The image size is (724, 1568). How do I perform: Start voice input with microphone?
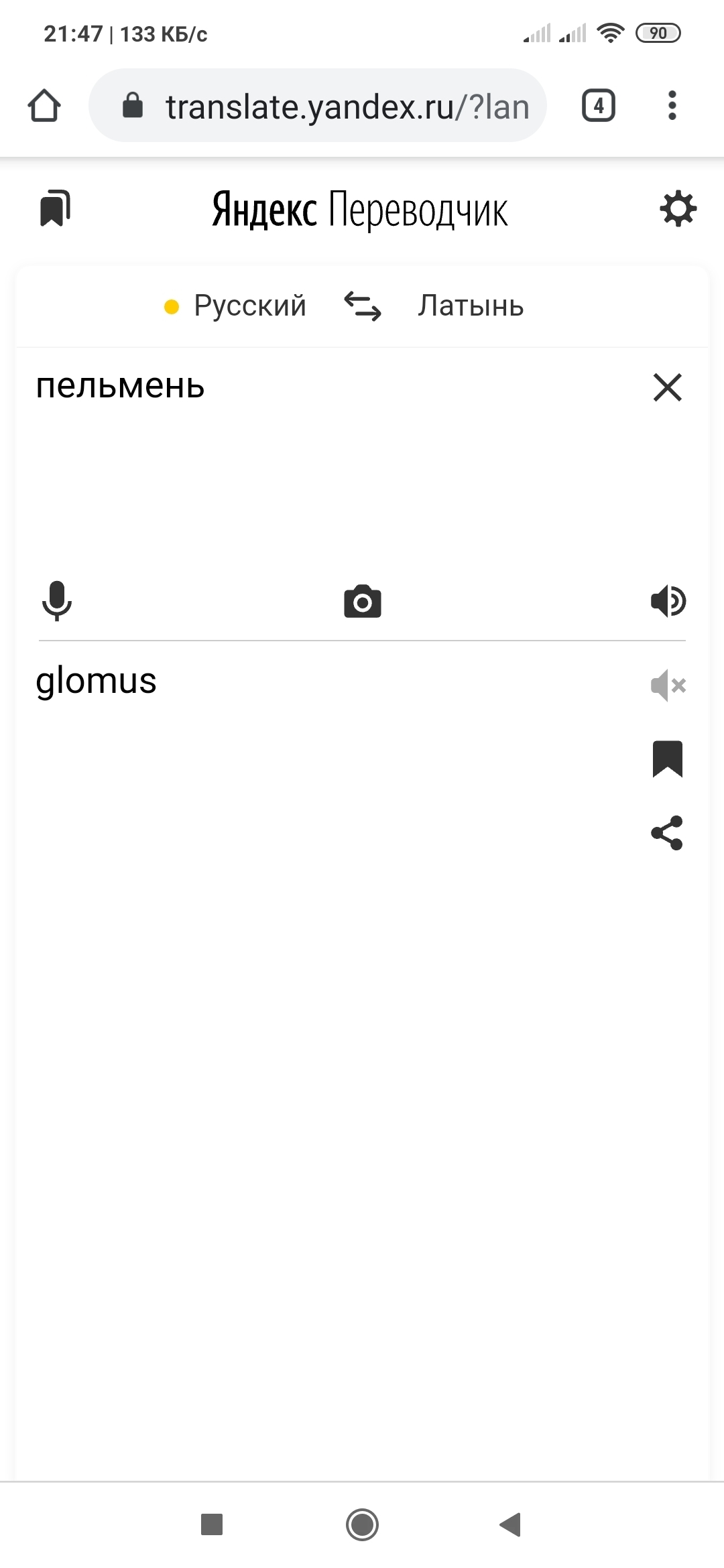pos(57,600)
